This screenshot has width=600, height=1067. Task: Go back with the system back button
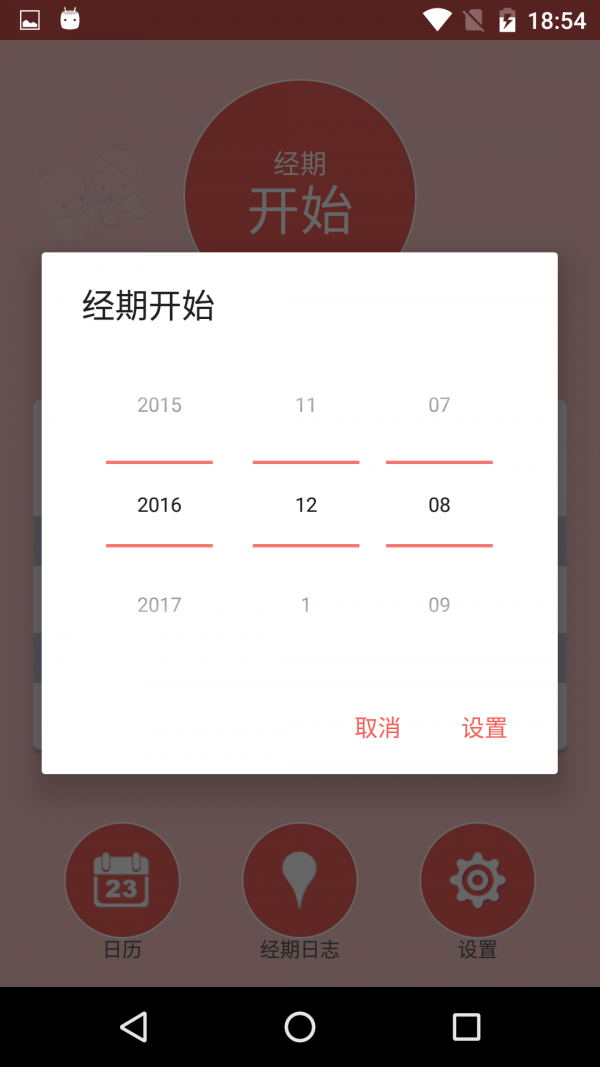click(133, 1026)
